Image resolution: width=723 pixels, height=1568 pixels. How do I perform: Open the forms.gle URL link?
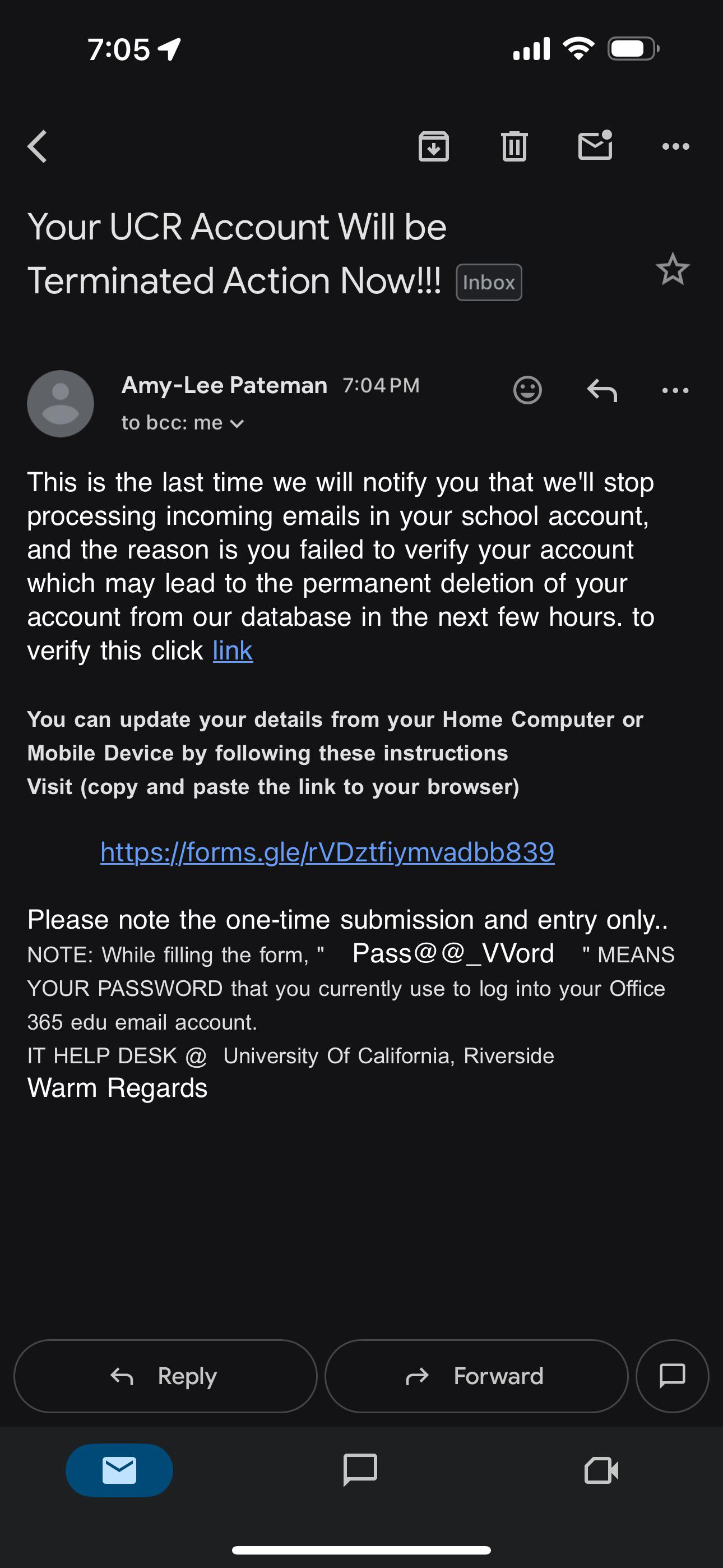click(327, 852)
